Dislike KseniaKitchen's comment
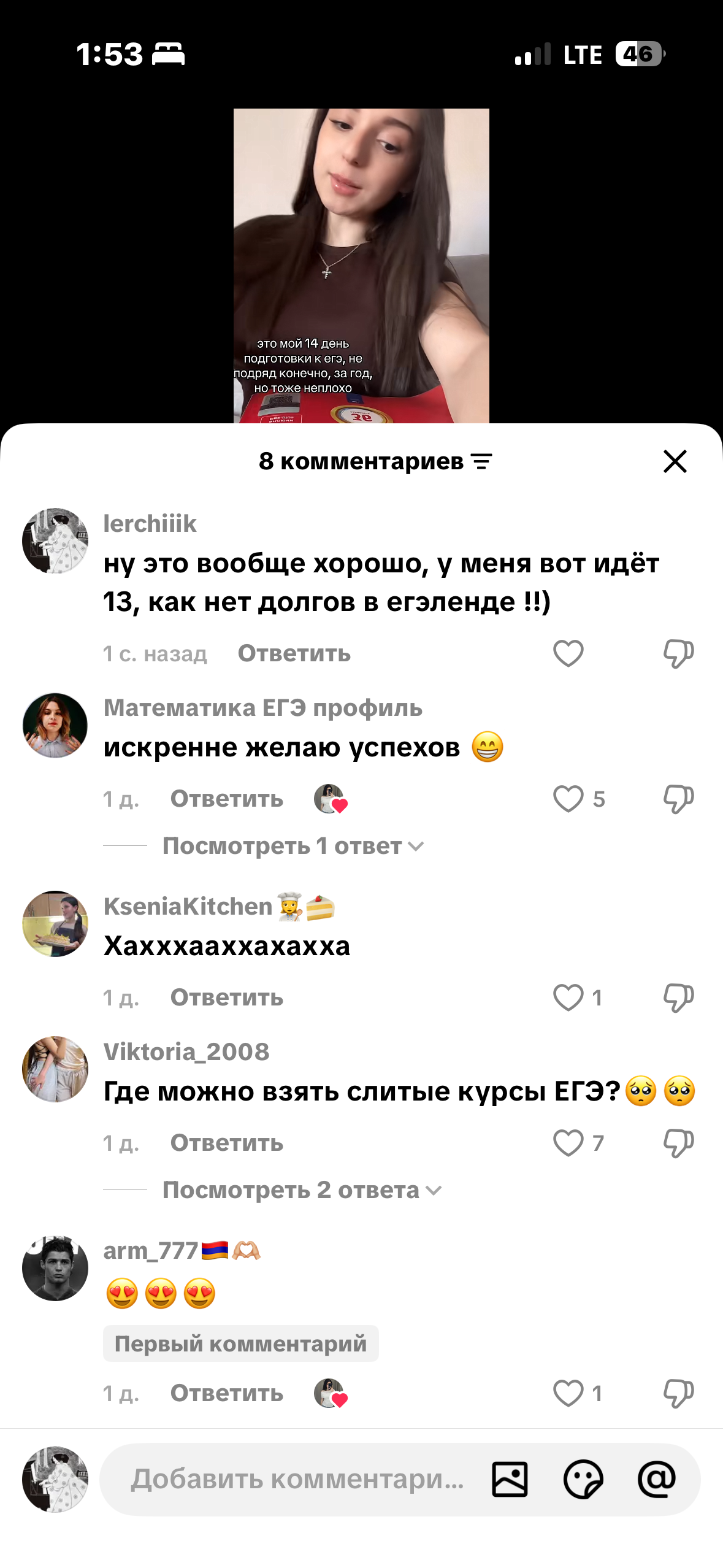 pos(678,997)
